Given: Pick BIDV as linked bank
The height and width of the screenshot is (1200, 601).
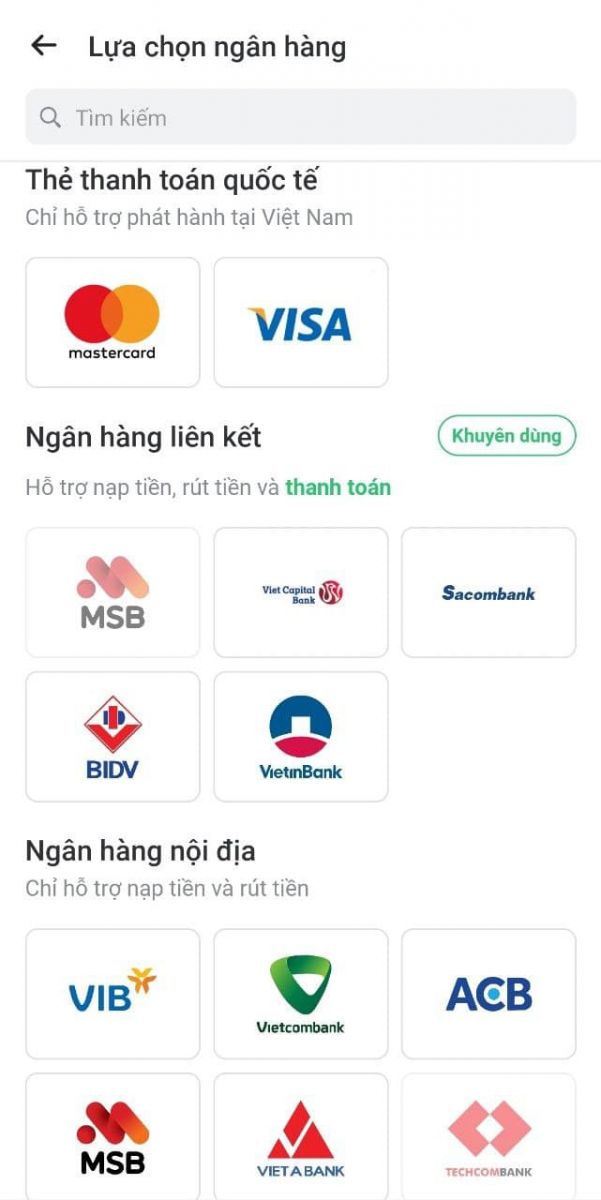Looking at the screenshot, I should pyautogui.click(x=112, y=736).
